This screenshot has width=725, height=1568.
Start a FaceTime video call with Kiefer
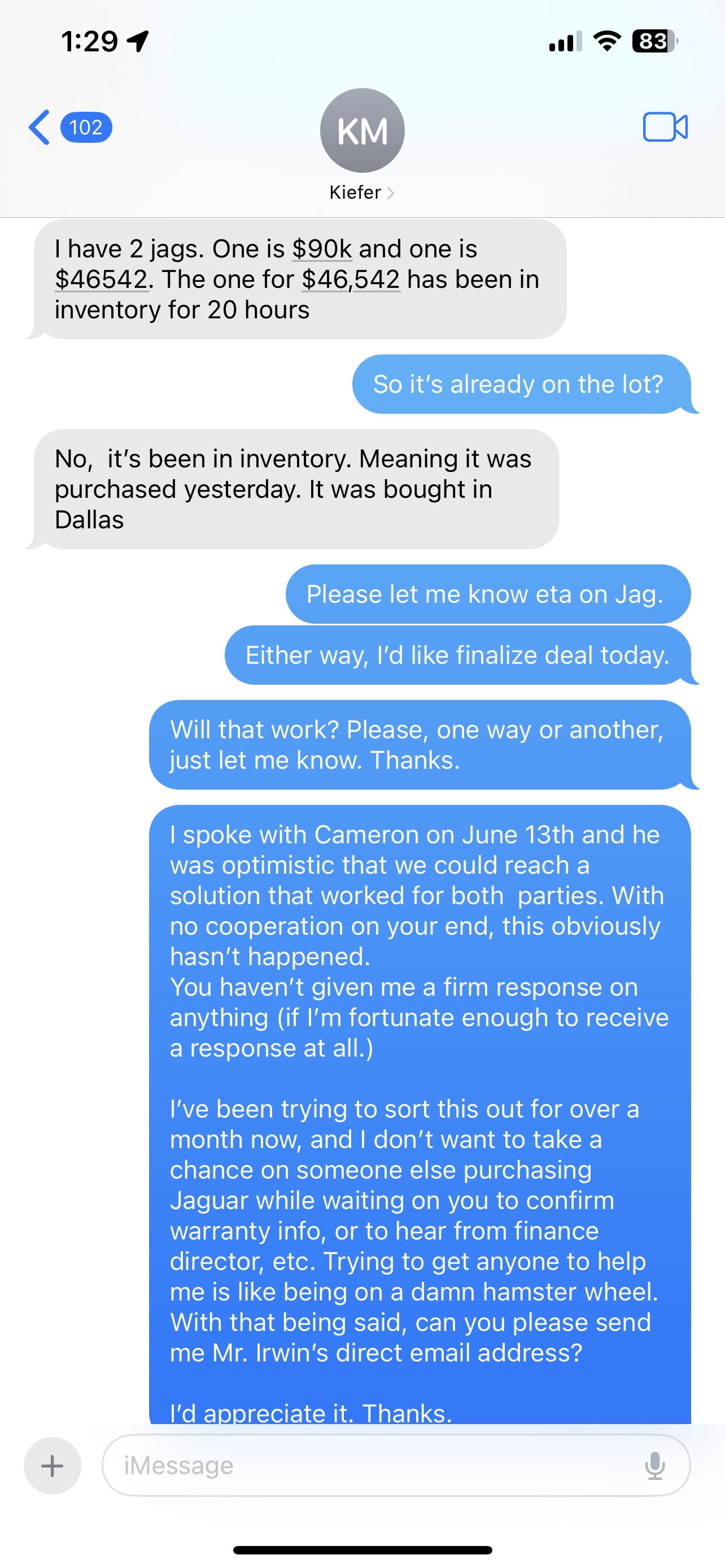click(x=665, y=127)
